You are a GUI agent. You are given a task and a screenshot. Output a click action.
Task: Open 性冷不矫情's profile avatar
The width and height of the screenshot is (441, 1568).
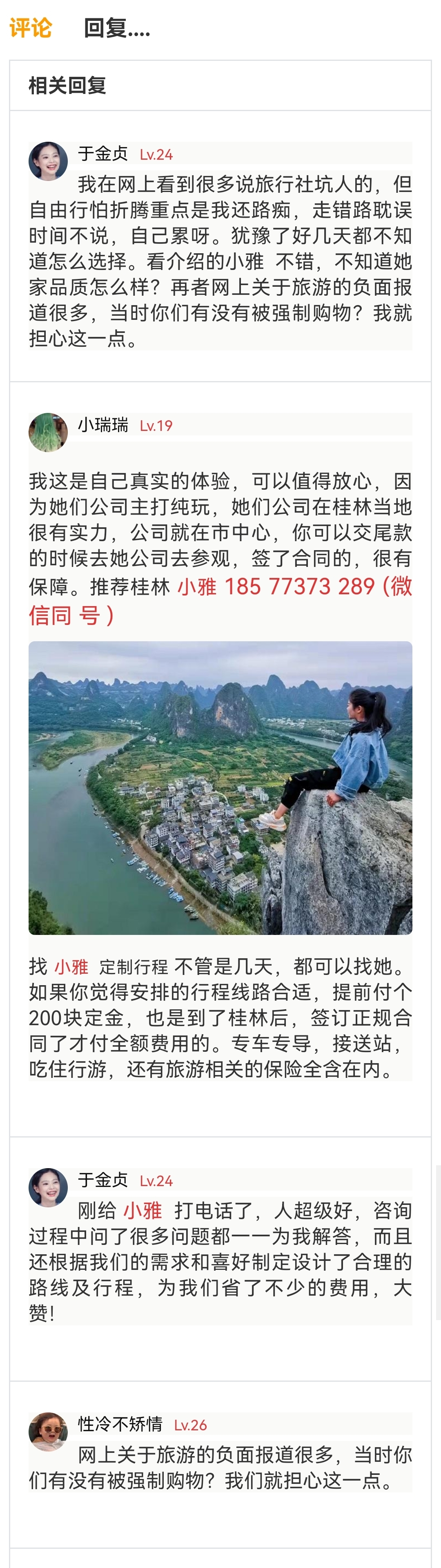[x=48, y=1432]
